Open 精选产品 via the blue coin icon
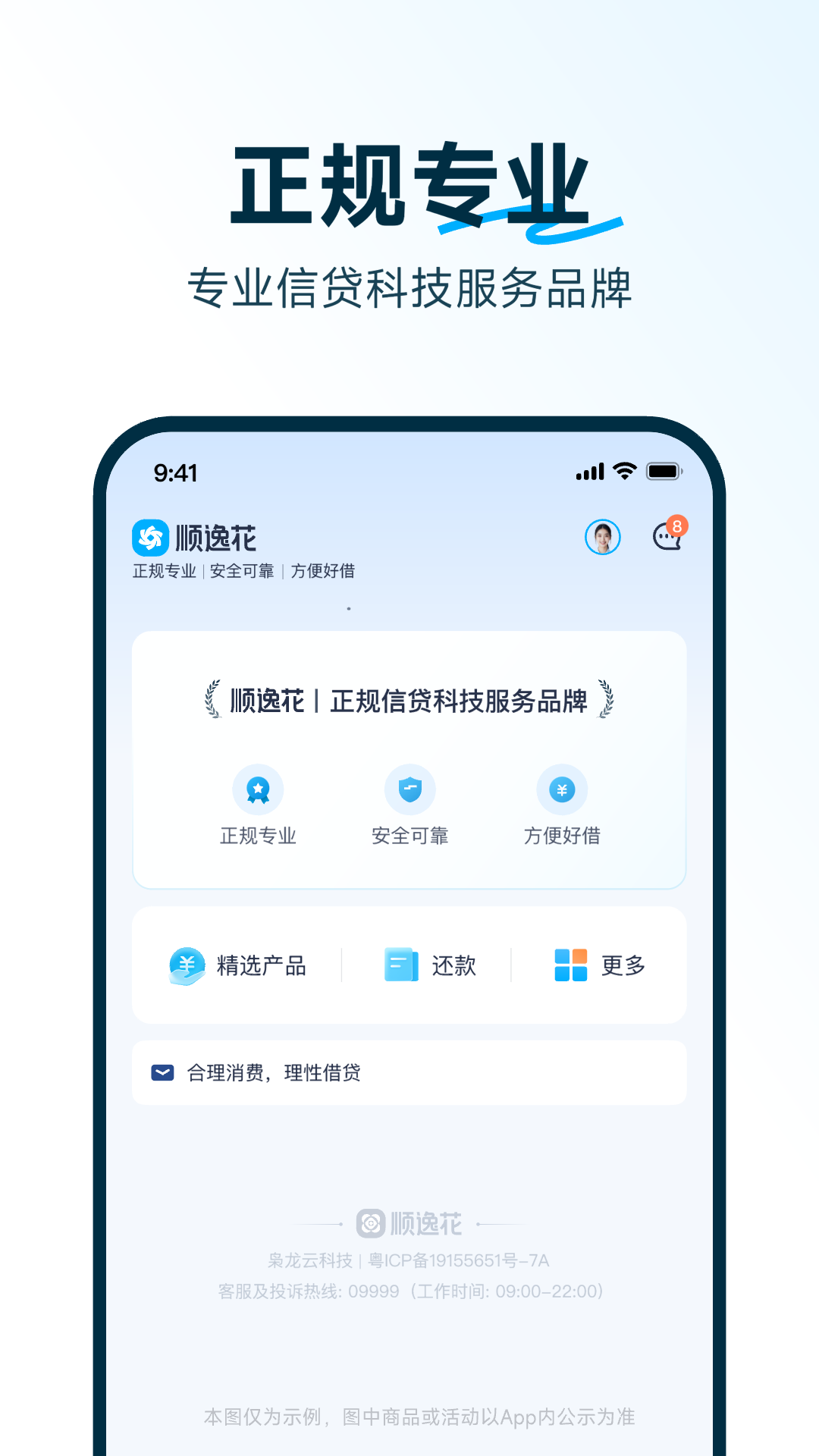819x1456 pixels. pos(186,965)
